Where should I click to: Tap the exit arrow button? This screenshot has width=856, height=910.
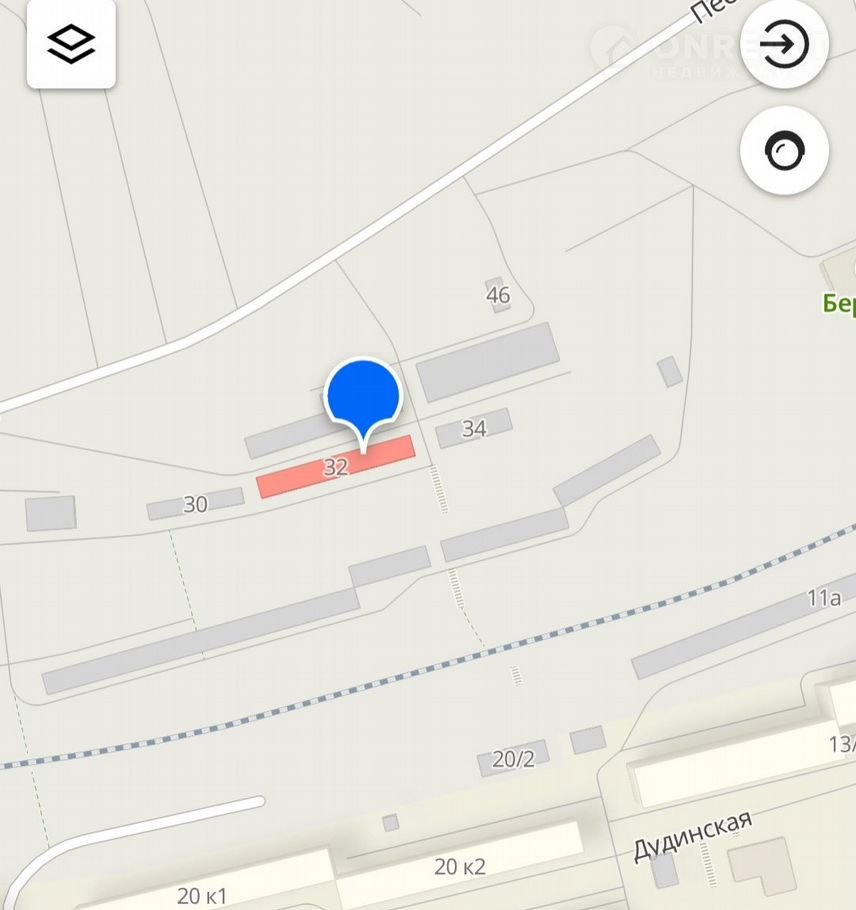[x=784, y=45]
